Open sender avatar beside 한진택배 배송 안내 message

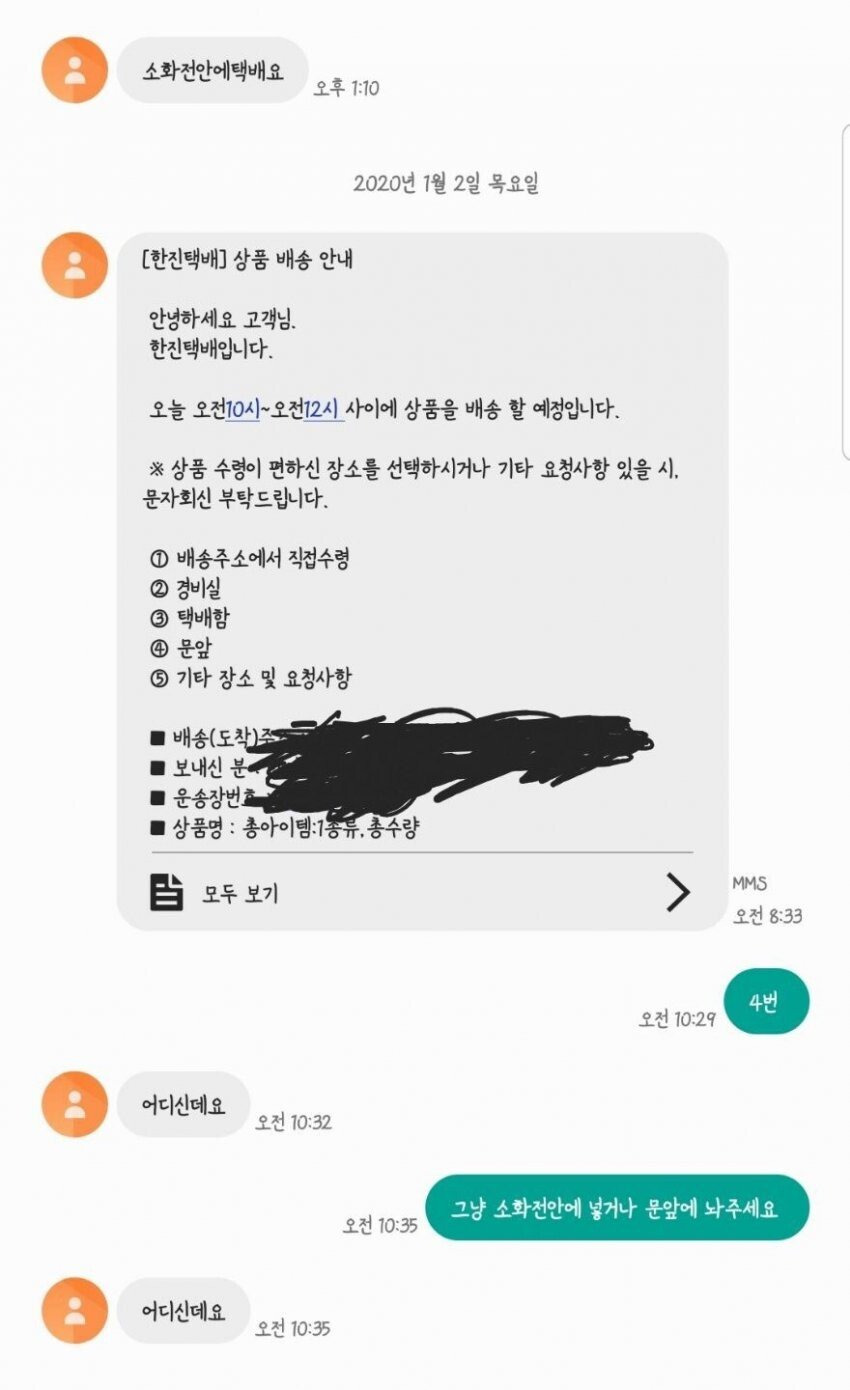click(74, 265)
